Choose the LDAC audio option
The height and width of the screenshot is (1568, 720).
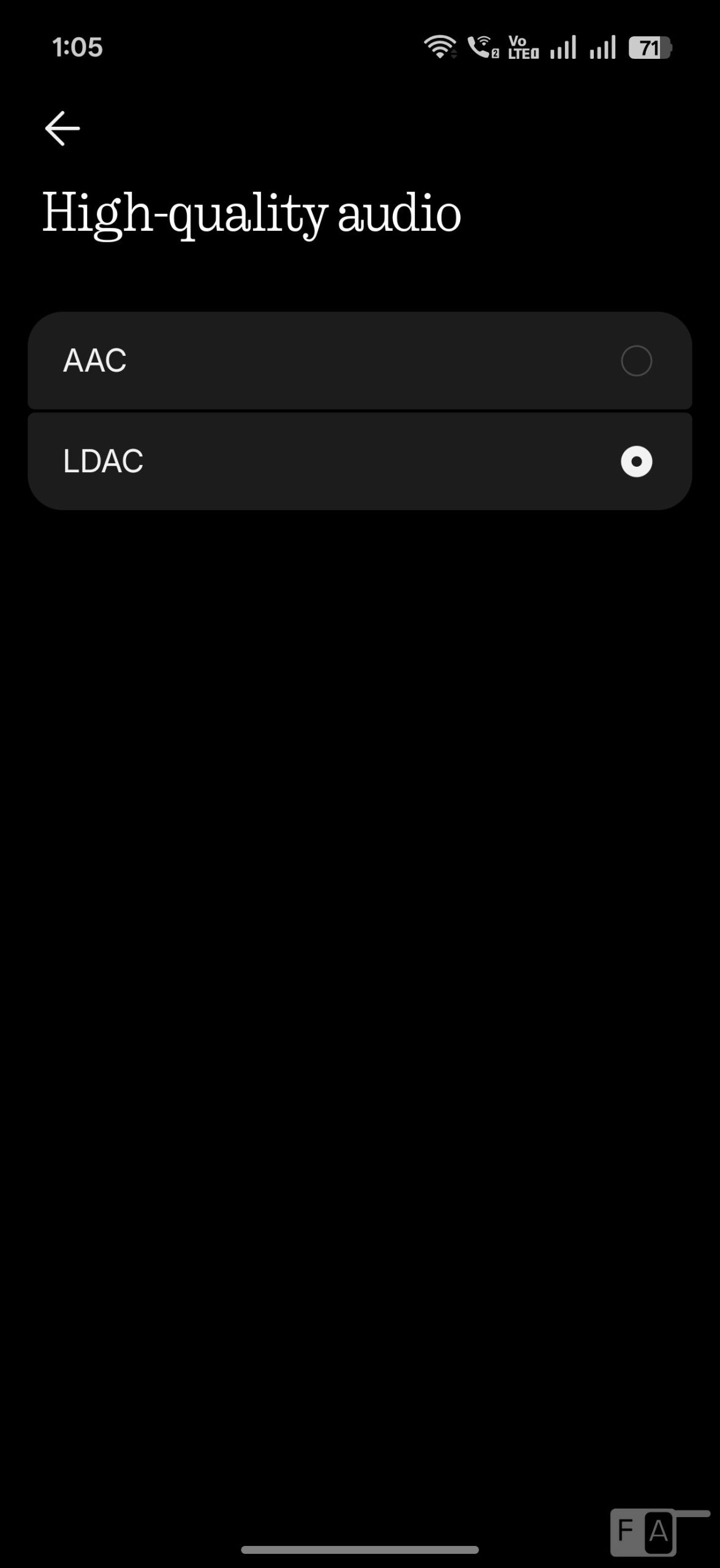[x=360, y=461]
